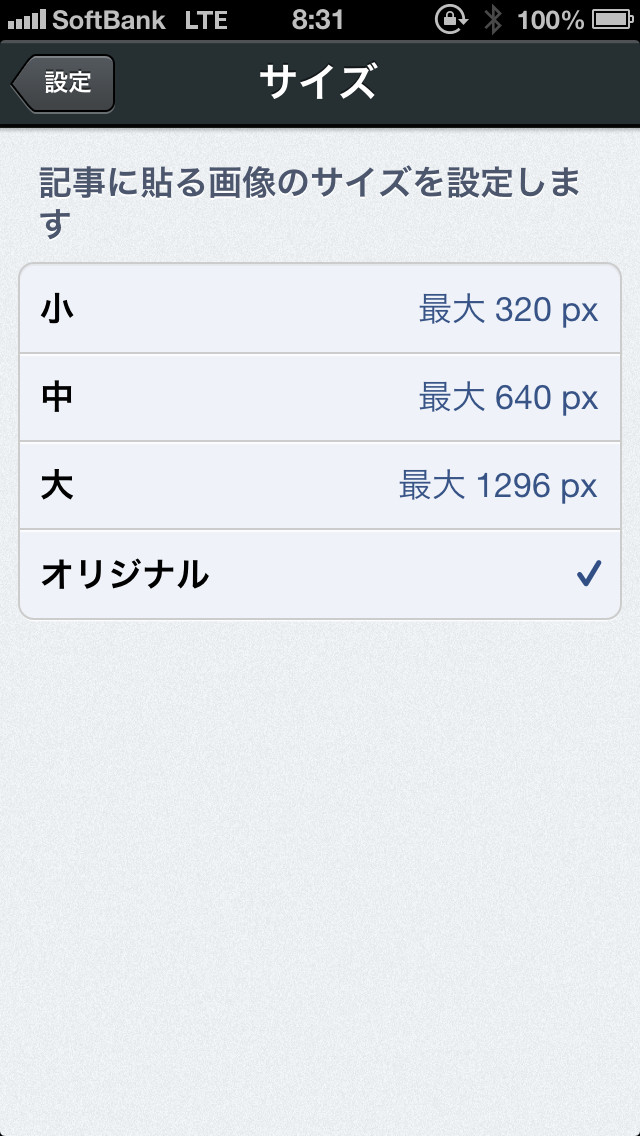This screenshot has height=1136, width=640.
Task: Select the オリジナル image size option
Action: [320, 575]
